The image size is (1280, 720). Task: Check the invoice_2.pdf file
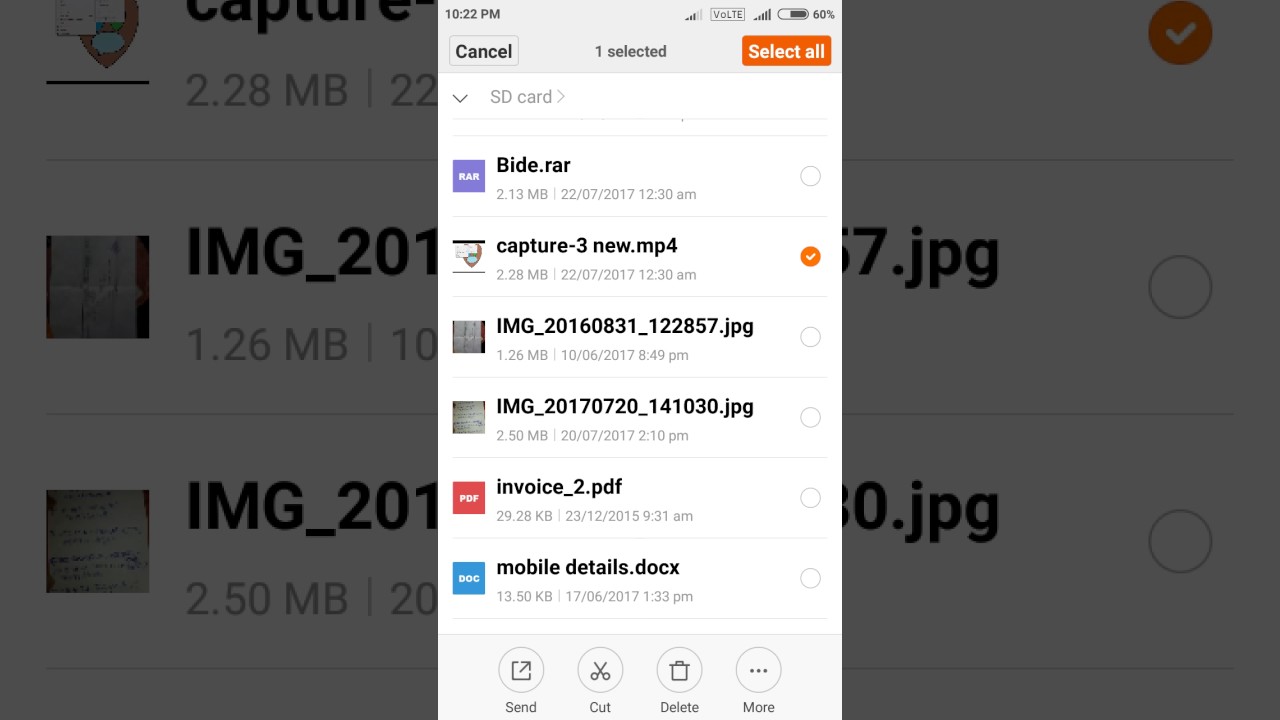click(x=810, y=498)
